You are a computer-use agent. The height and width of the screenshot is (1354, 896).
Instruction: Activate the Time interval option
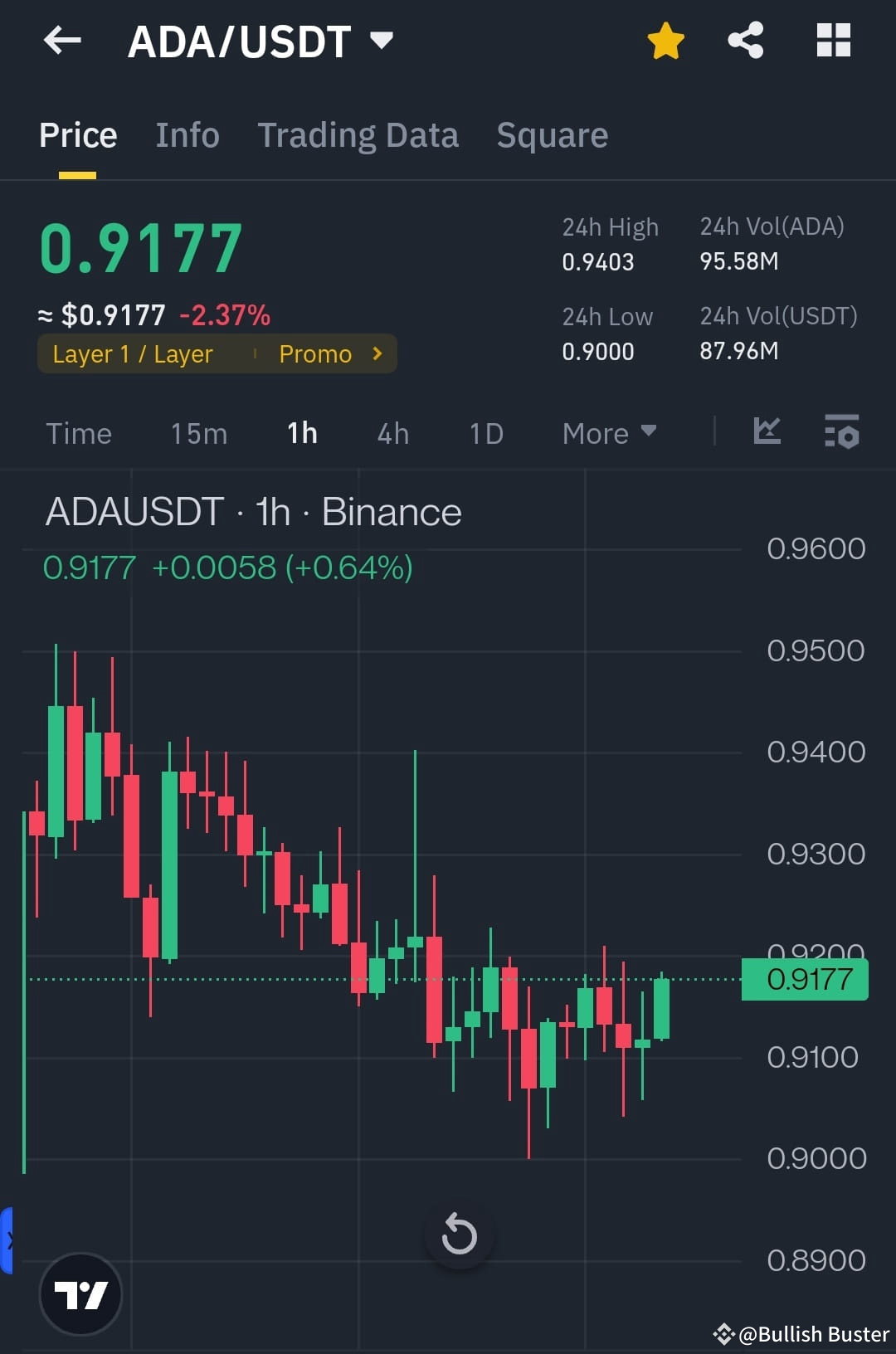point(80,433)
